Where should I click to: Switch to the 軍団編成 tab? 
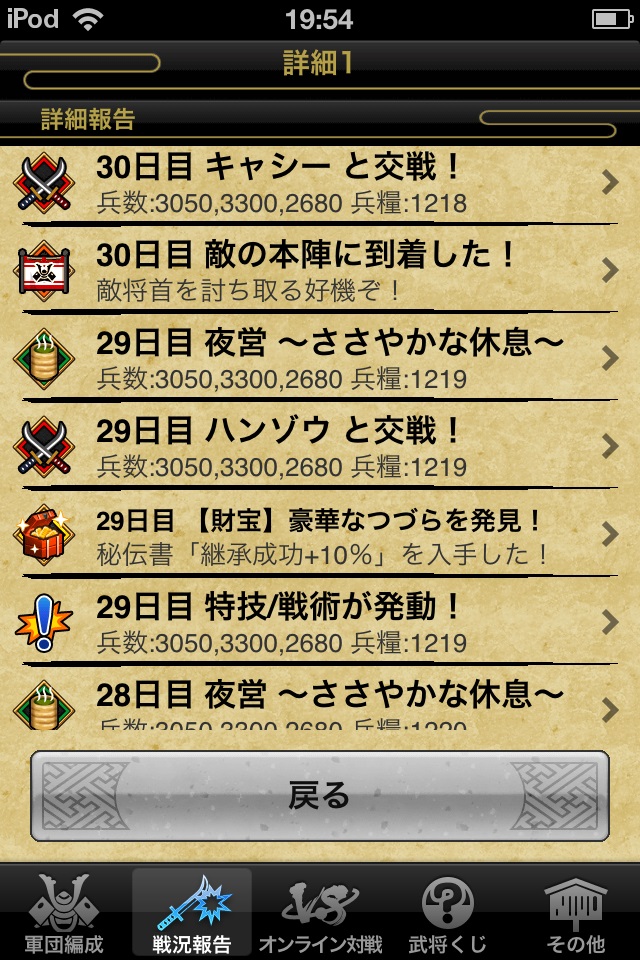coord(65,912)
